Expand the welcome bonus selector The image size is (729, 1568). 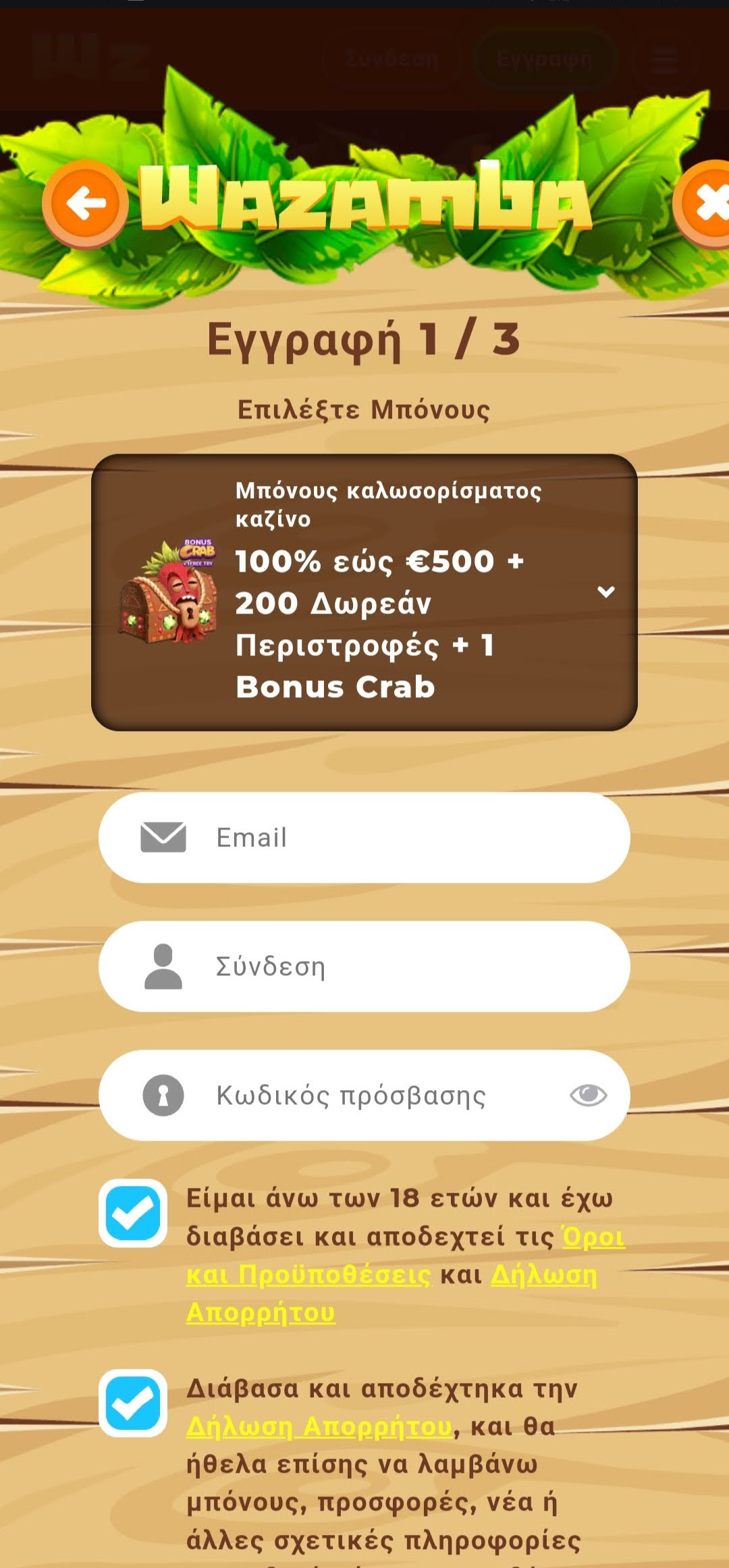coord(605,592)
